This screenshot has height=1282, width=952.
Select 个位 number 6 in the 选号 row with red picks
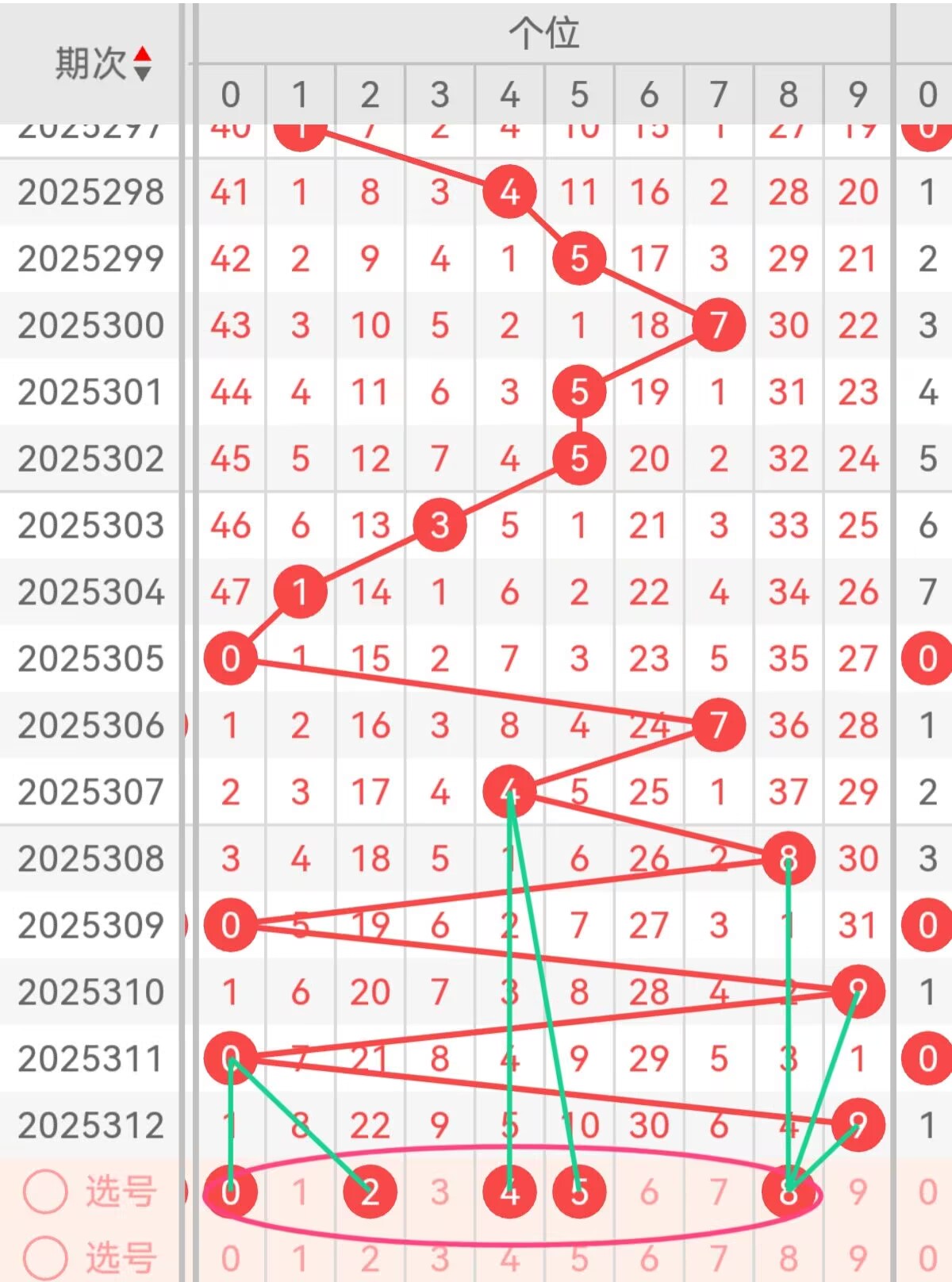click(x=649, y=1192)
